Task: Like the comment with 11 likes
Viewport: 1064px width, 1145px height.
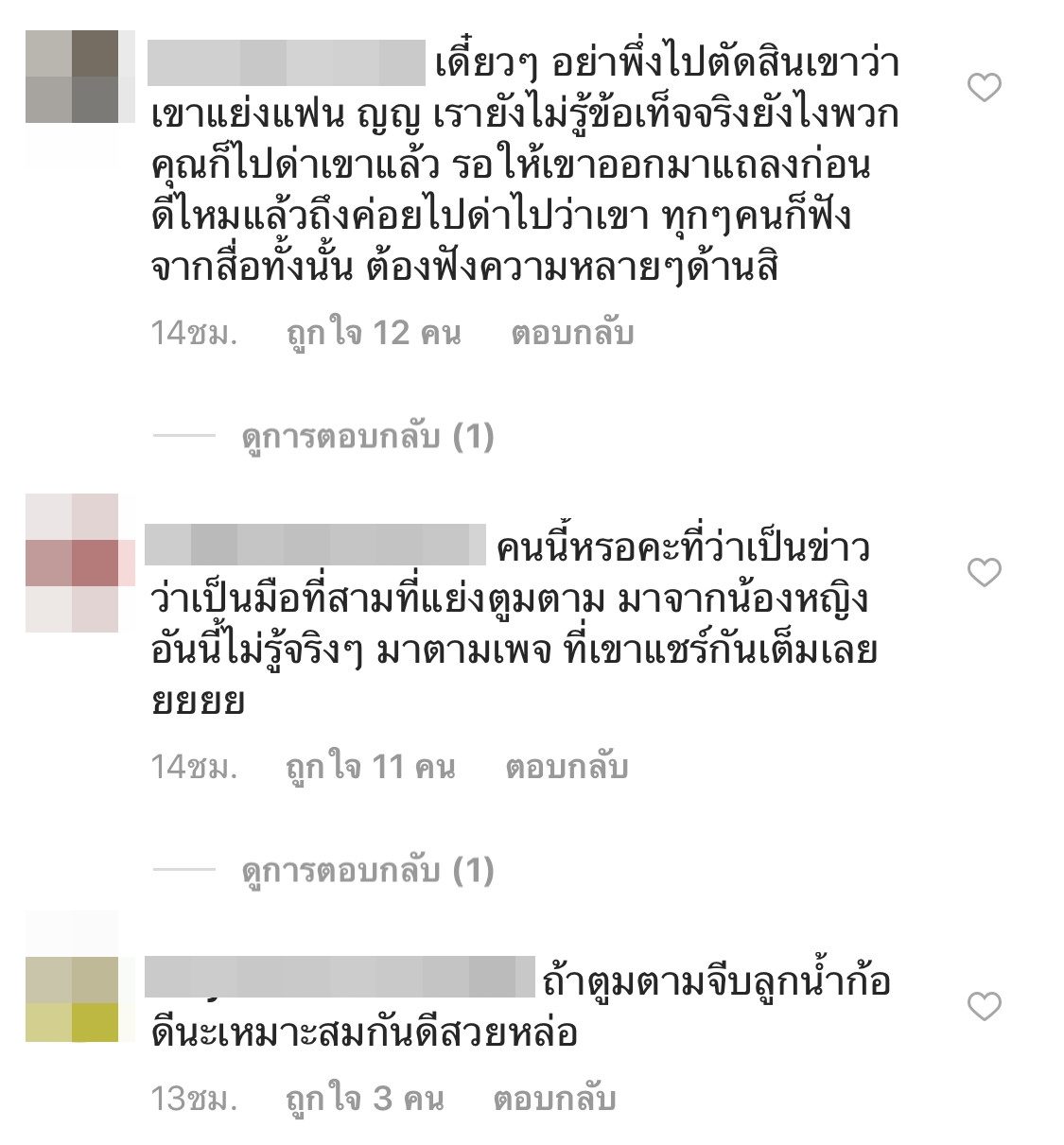Action: pyautogui.click(x=984, y=571)
